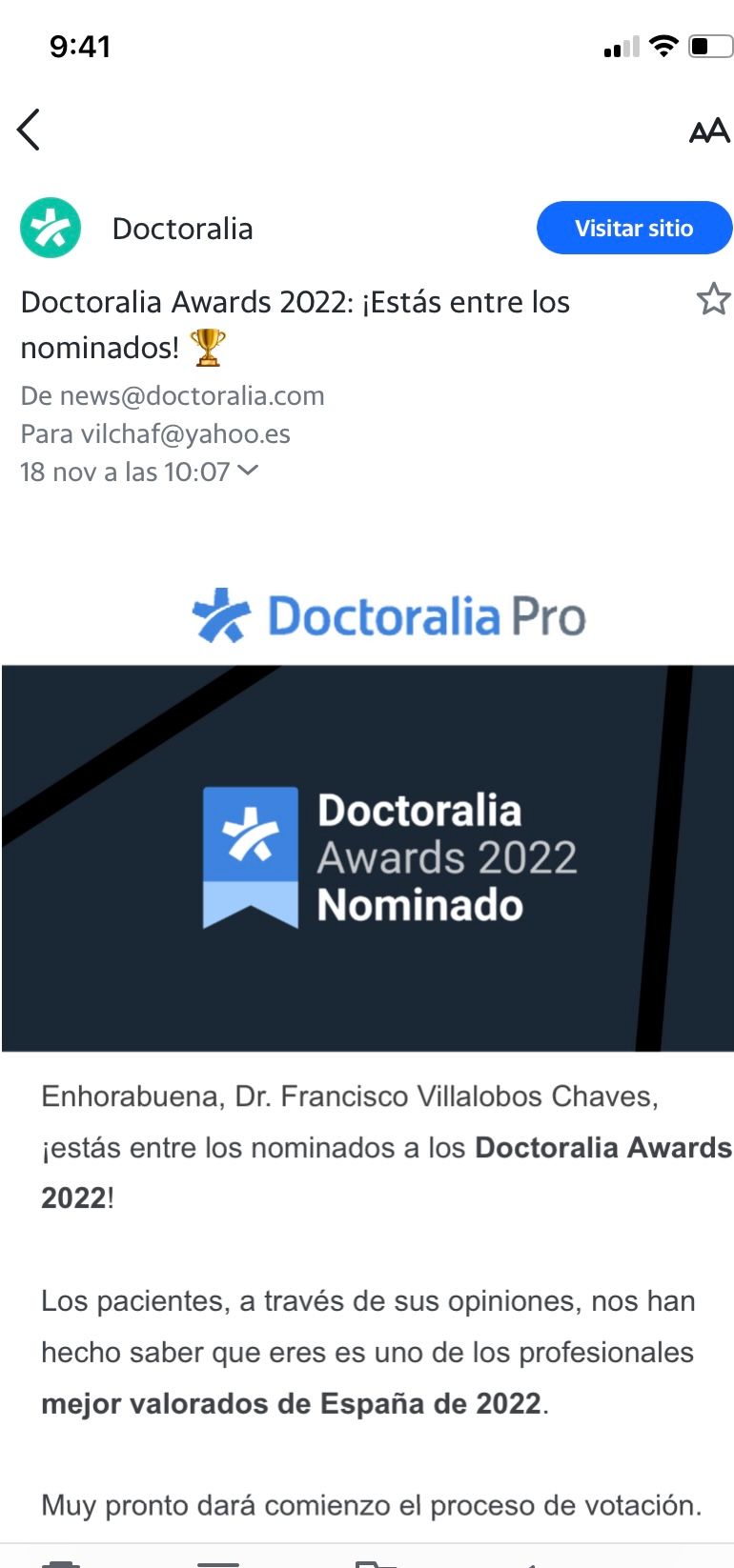Image resolution: width=734 pixels, height=1568 pixels.
Task: Tap the battery indicator in the status bar
Action: [x=708, y=47]
